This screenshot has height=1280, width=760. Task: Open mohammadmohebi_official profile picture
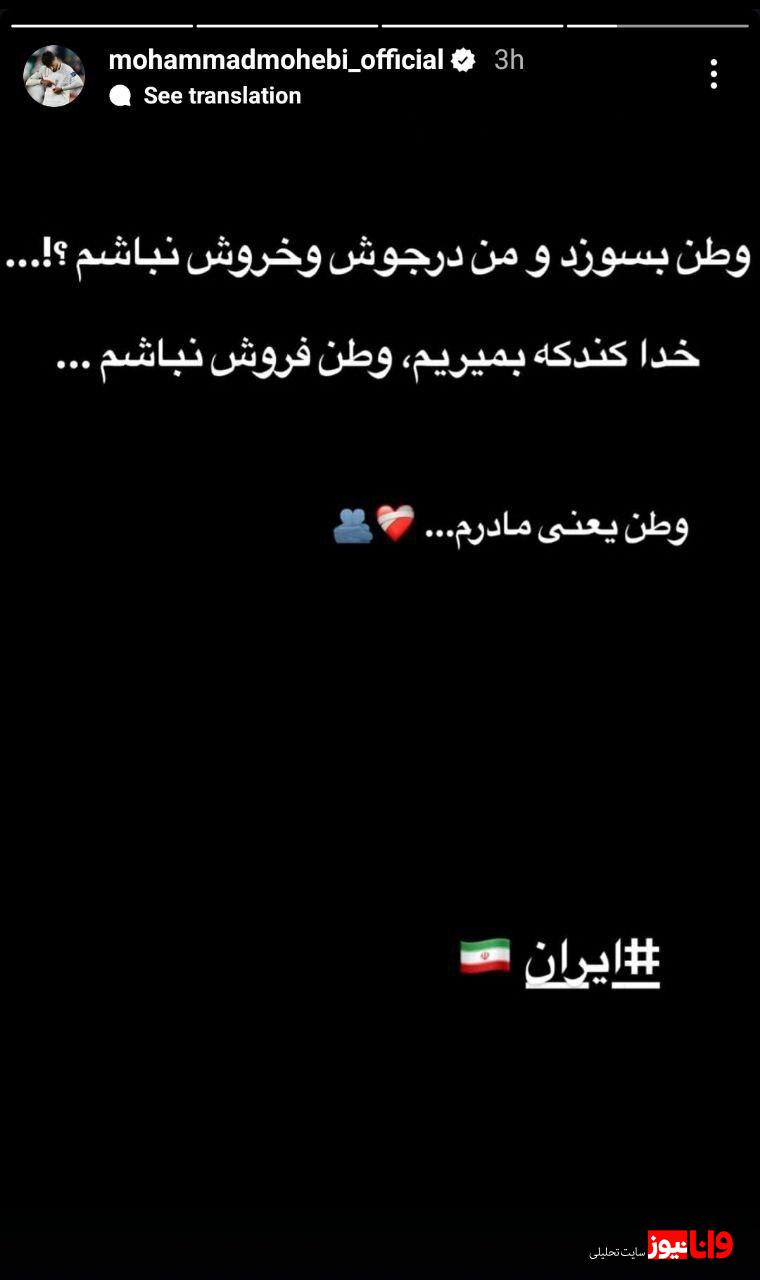pos(54,76)
